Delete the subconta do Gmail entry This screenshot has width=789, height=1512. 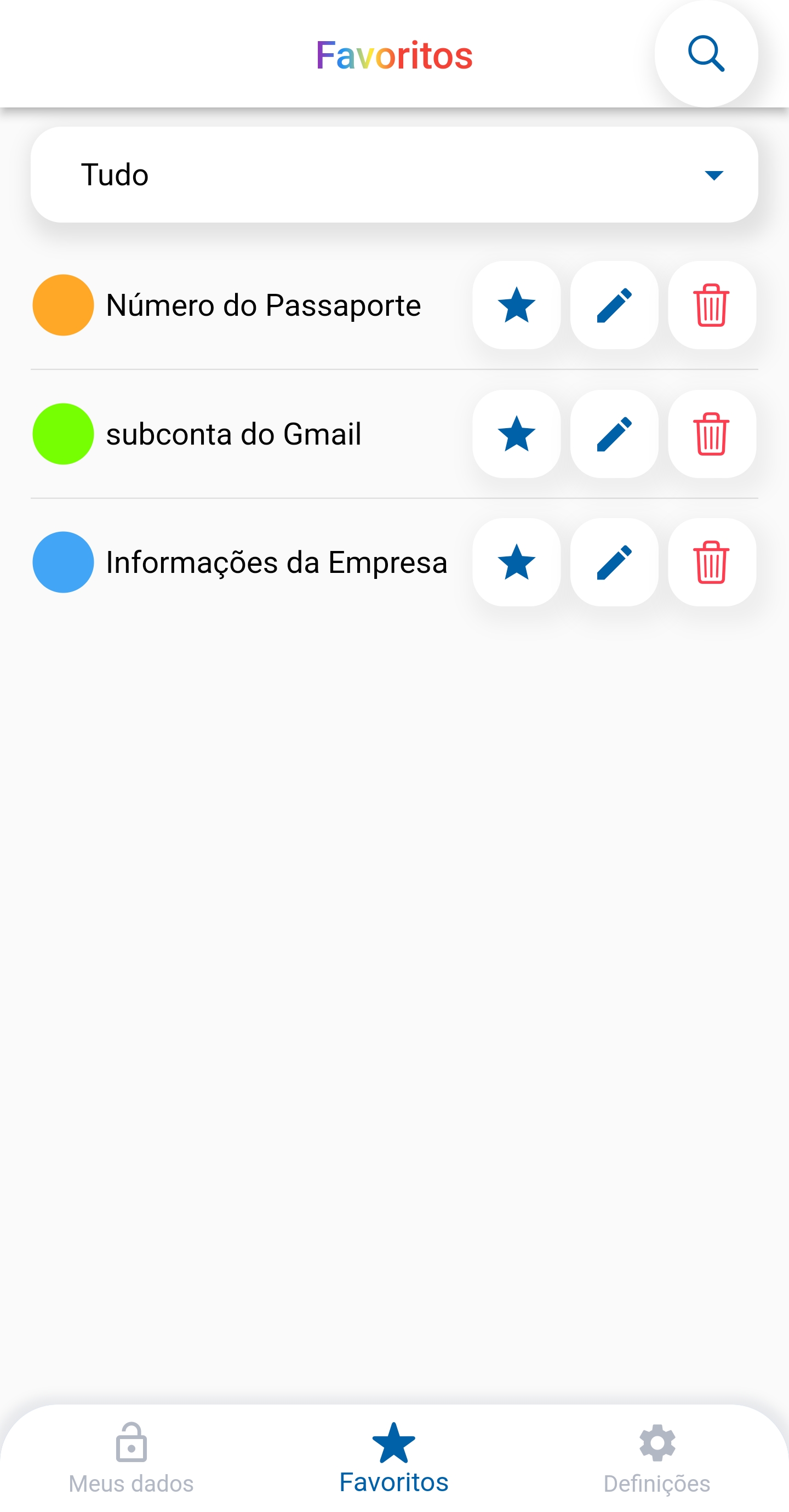[x=712, y=434]
